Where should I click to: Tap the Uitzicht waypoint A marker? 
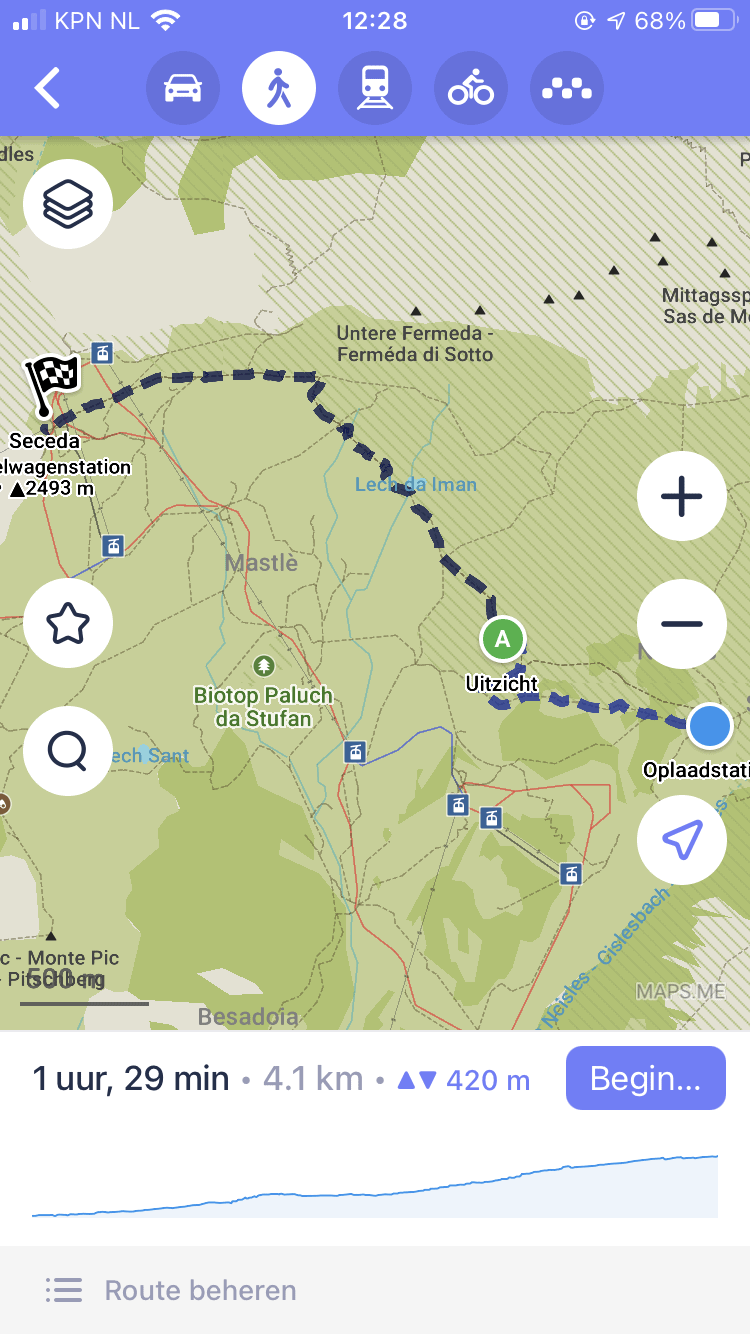point(502,639)
